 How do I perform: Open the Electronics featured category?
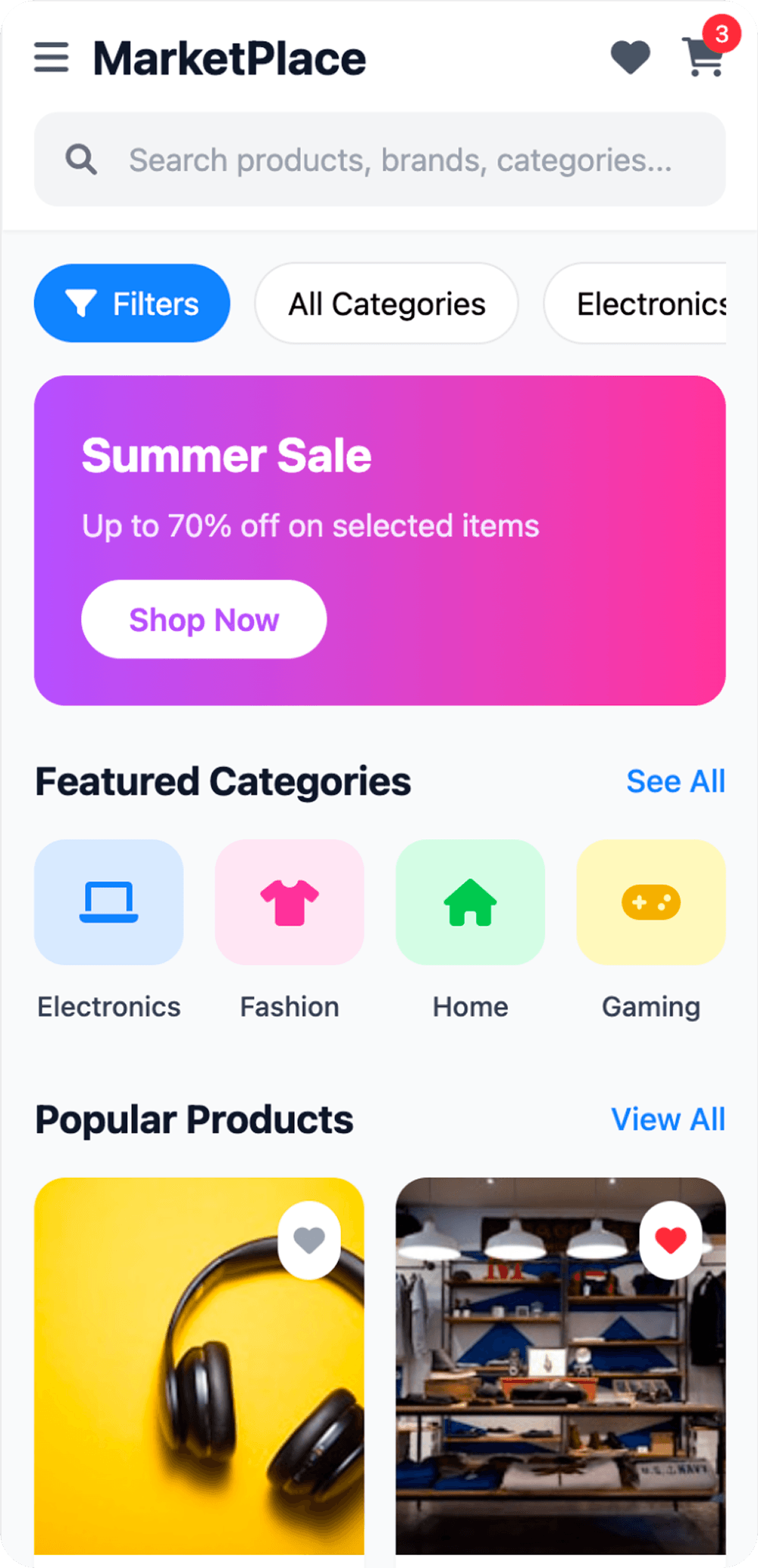[x=109, y=902]
